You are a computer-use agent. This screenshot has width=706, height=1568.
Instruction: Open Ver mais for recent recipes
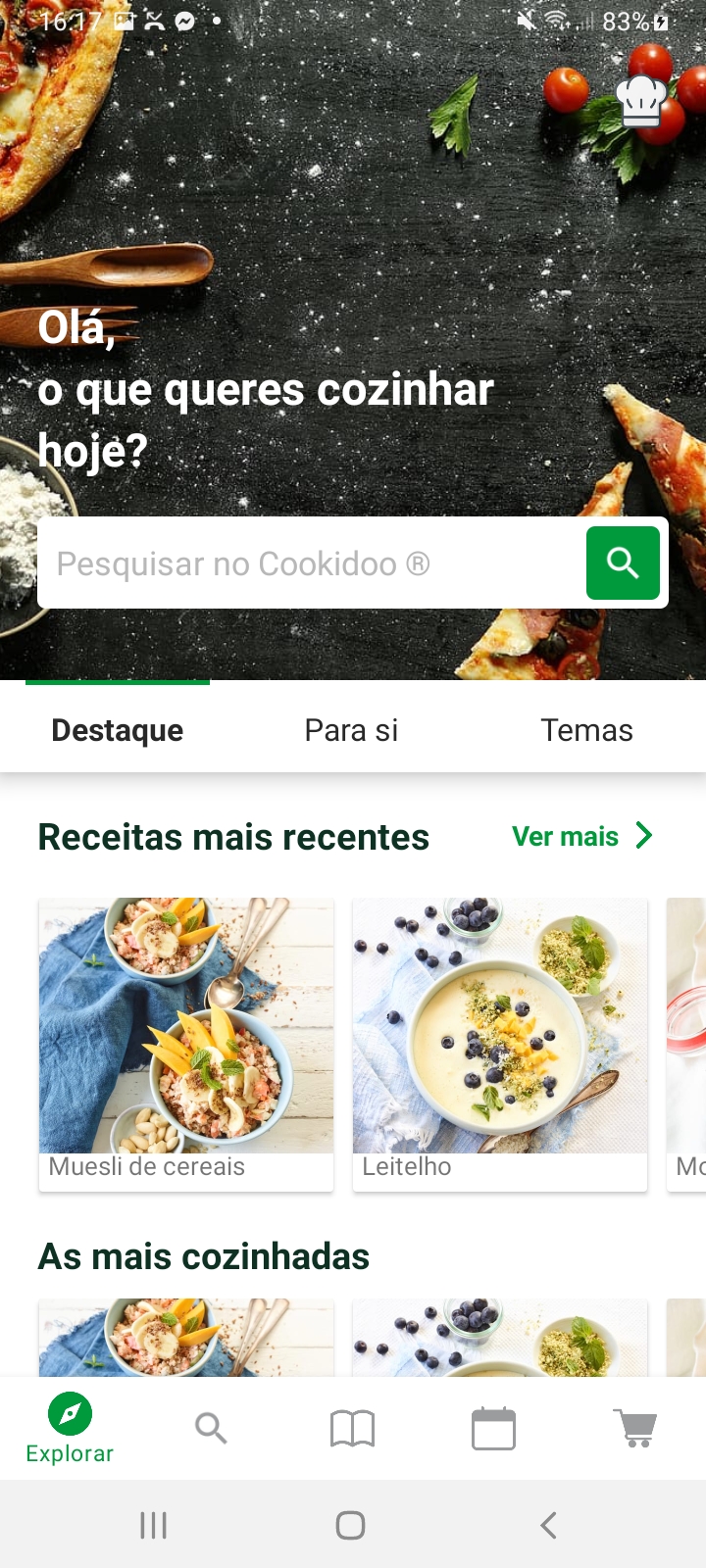[x=581, y=836]
